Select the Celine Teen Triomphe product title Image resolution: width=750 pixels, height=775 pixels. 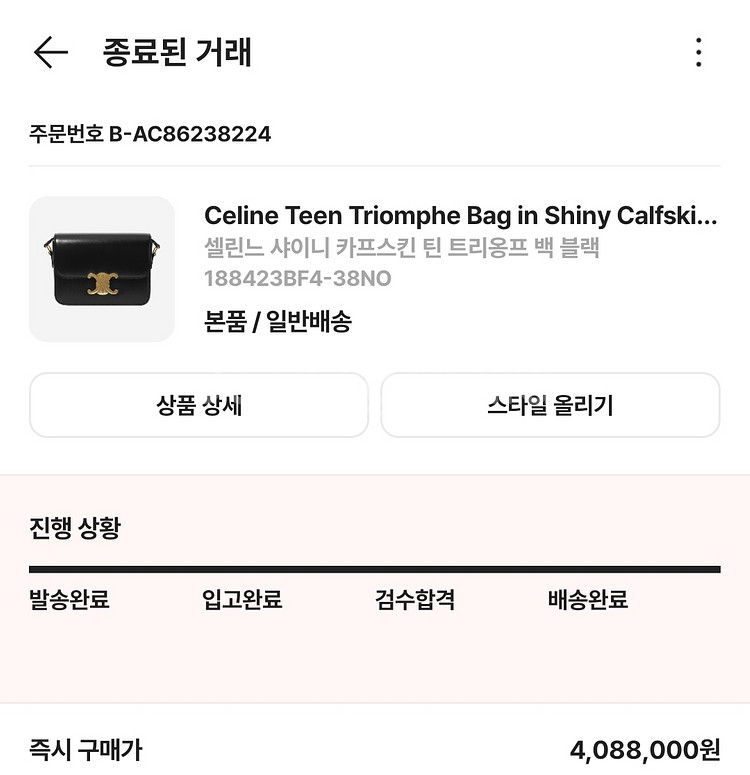point(462,216)
